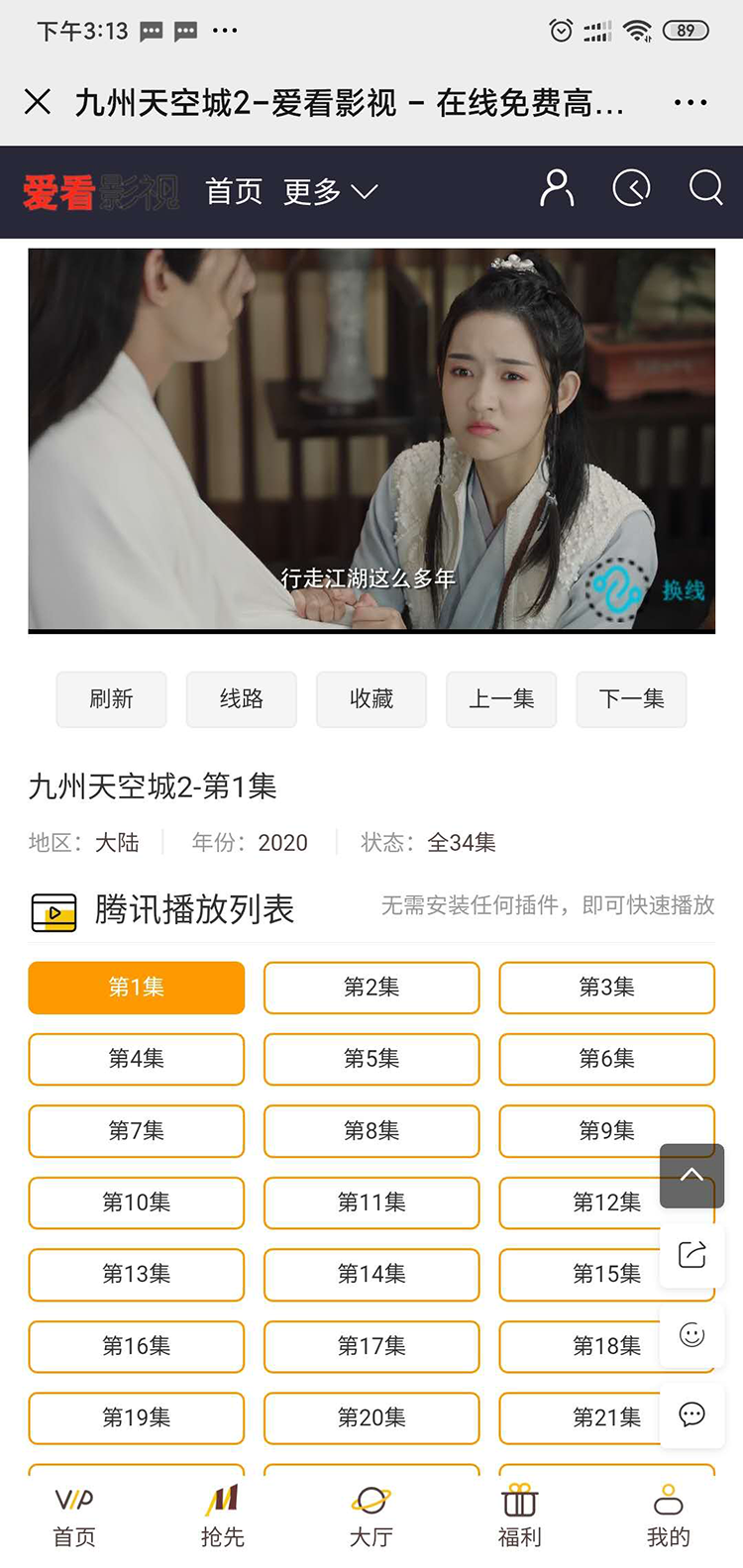Play episode 第5集
This screenshot has width=743, height=1568.
point(371,1059)
